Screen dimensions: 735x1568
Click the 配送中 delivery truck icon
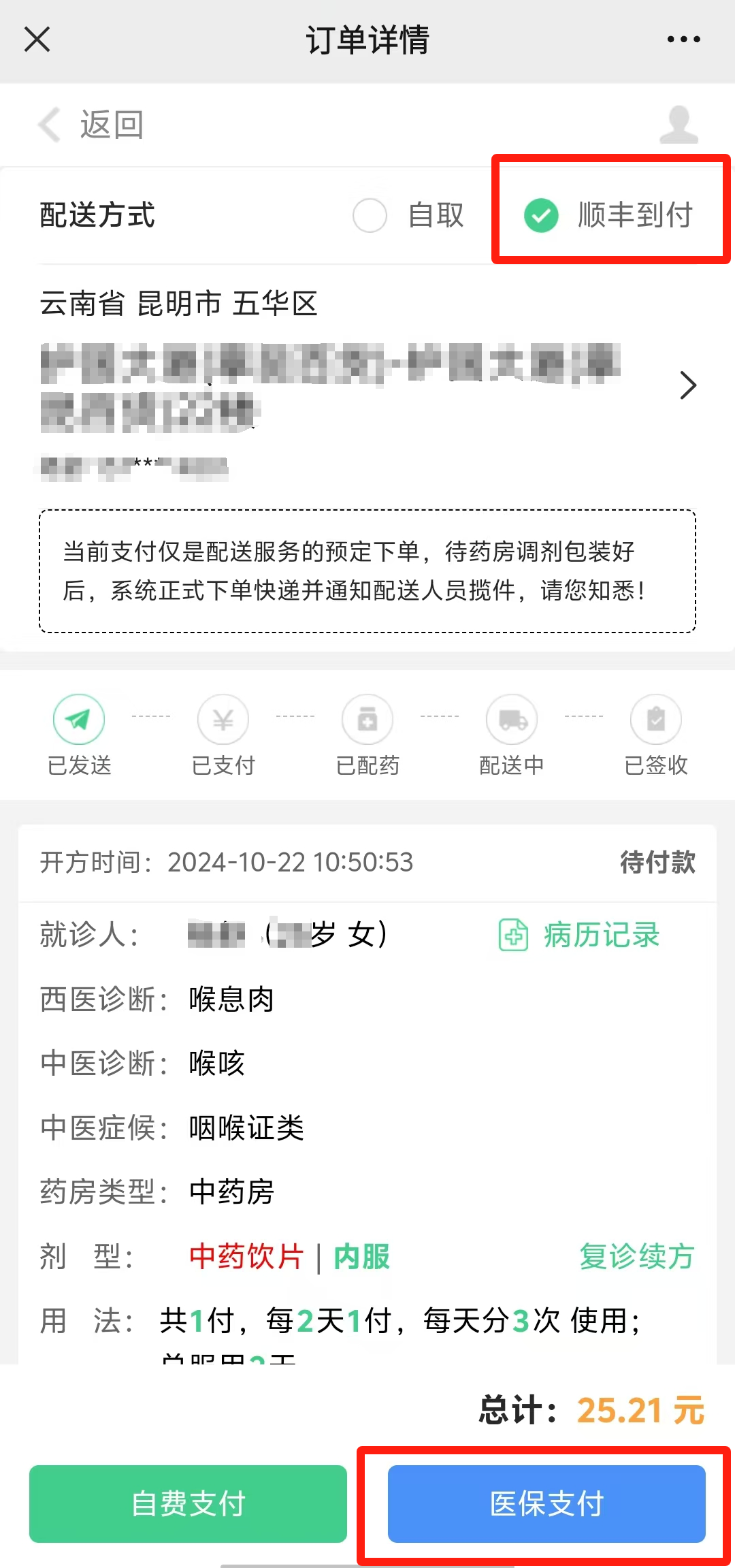click(512, 719)
